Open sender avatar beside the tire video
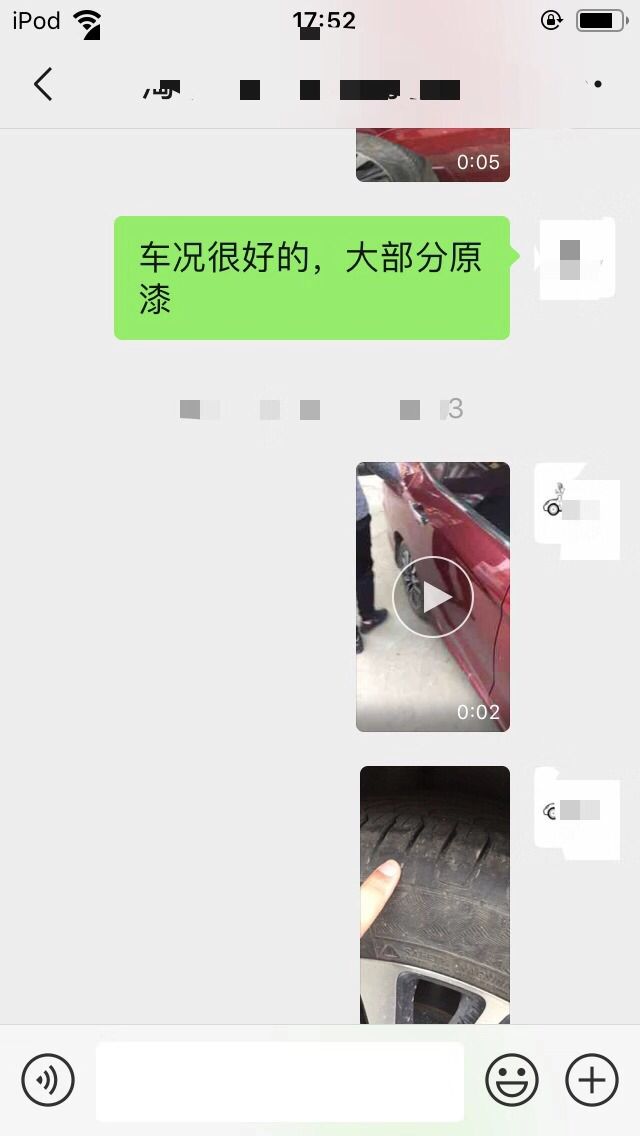The image size is (640, 1136). (576, 813)
